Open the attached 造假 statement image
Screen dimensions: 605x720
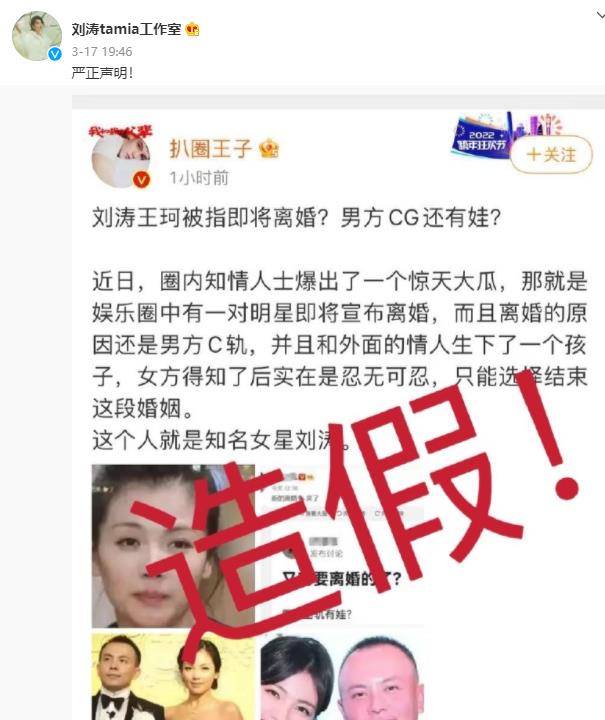tap(338, 410)
